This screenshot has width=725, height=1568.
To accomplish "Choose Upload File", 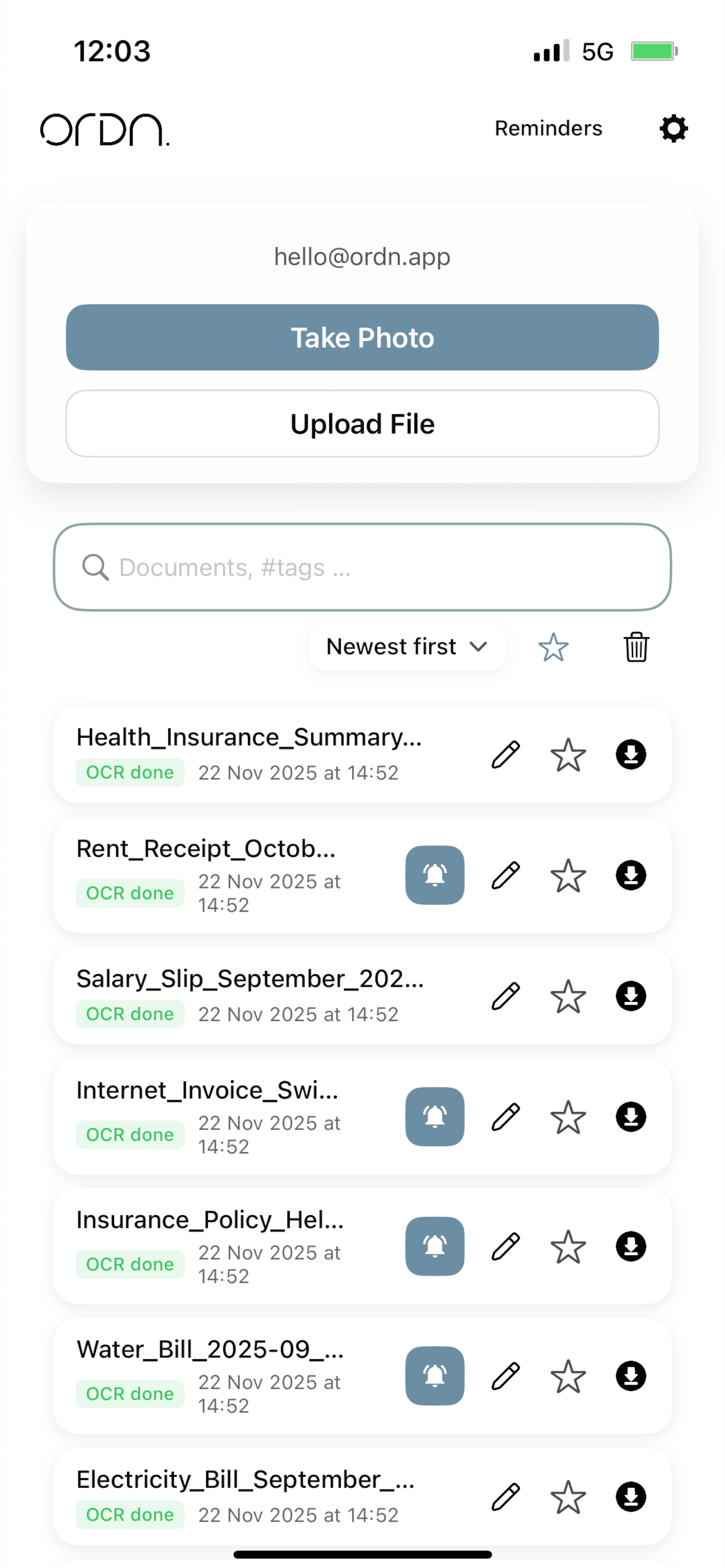I will click(362, 424).
